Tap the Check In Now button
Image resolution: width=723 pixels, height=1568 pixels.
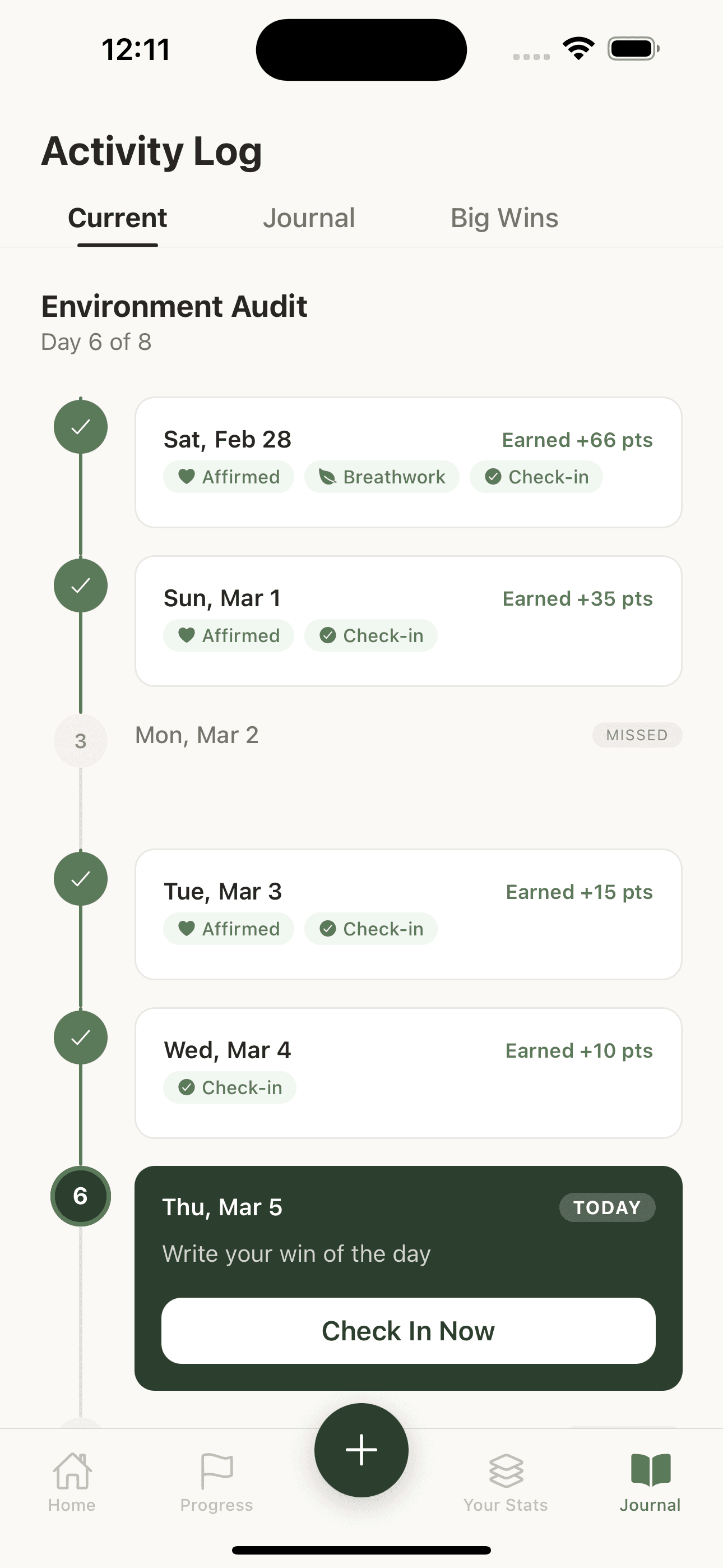point(409,1330)
